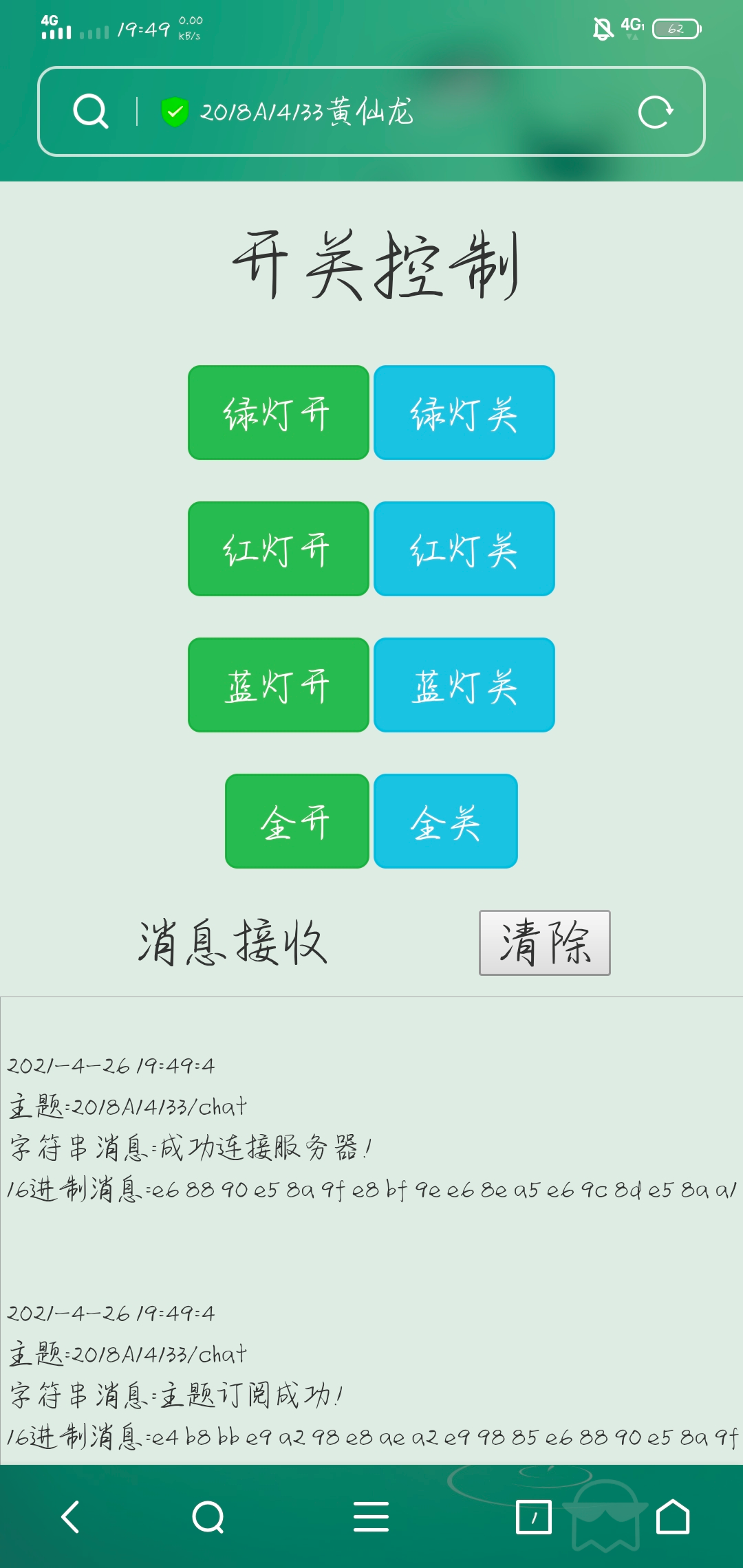The width and height of the screenshot is (743, 1568).
Task: Tap the refresh icon in address bar
Action: point(656,112)
